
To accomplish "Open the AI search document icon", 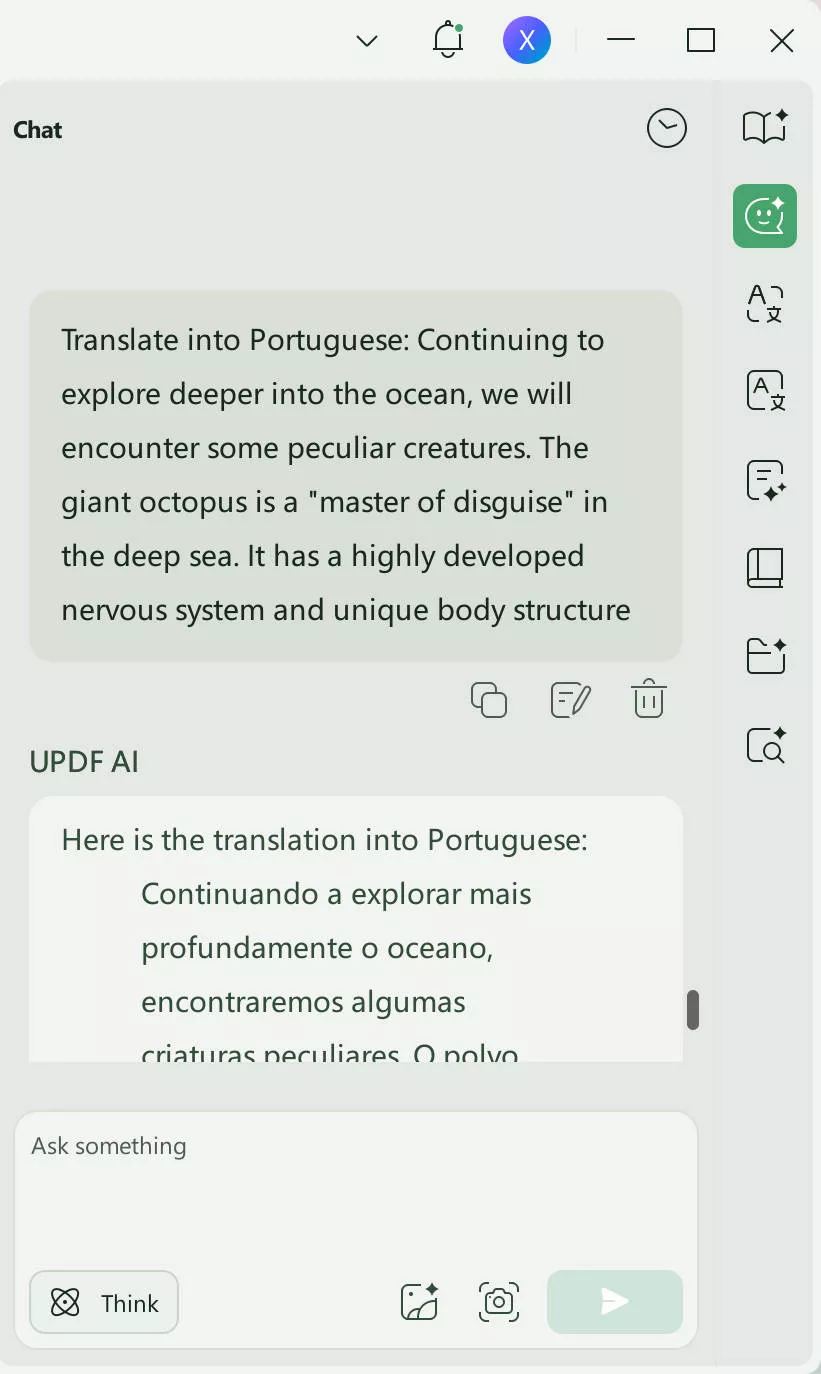I will click(765, 745).
